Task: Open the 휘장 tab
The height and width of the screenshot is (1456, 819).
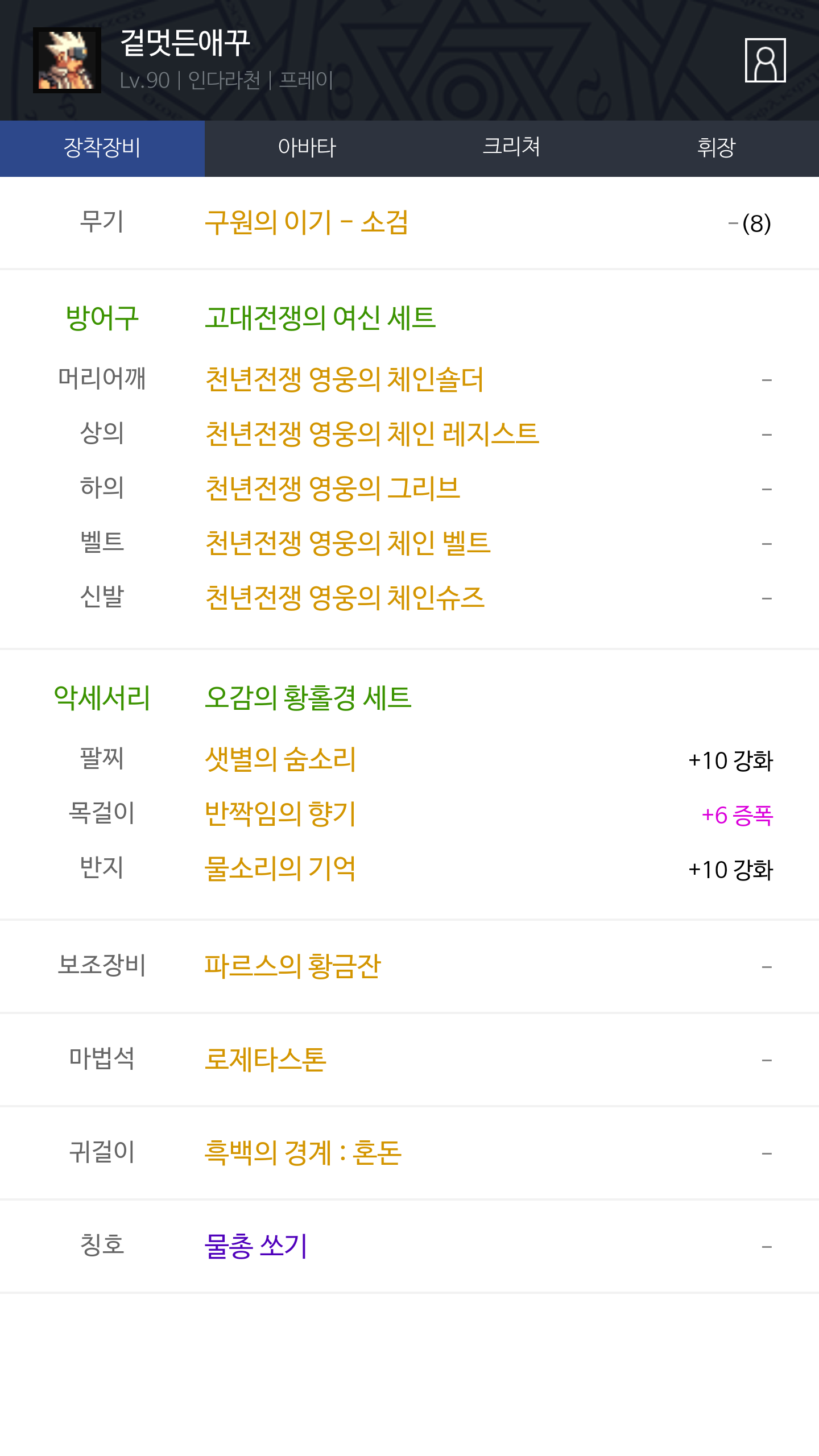Action: pyautogui.click(x=716, y=148)
